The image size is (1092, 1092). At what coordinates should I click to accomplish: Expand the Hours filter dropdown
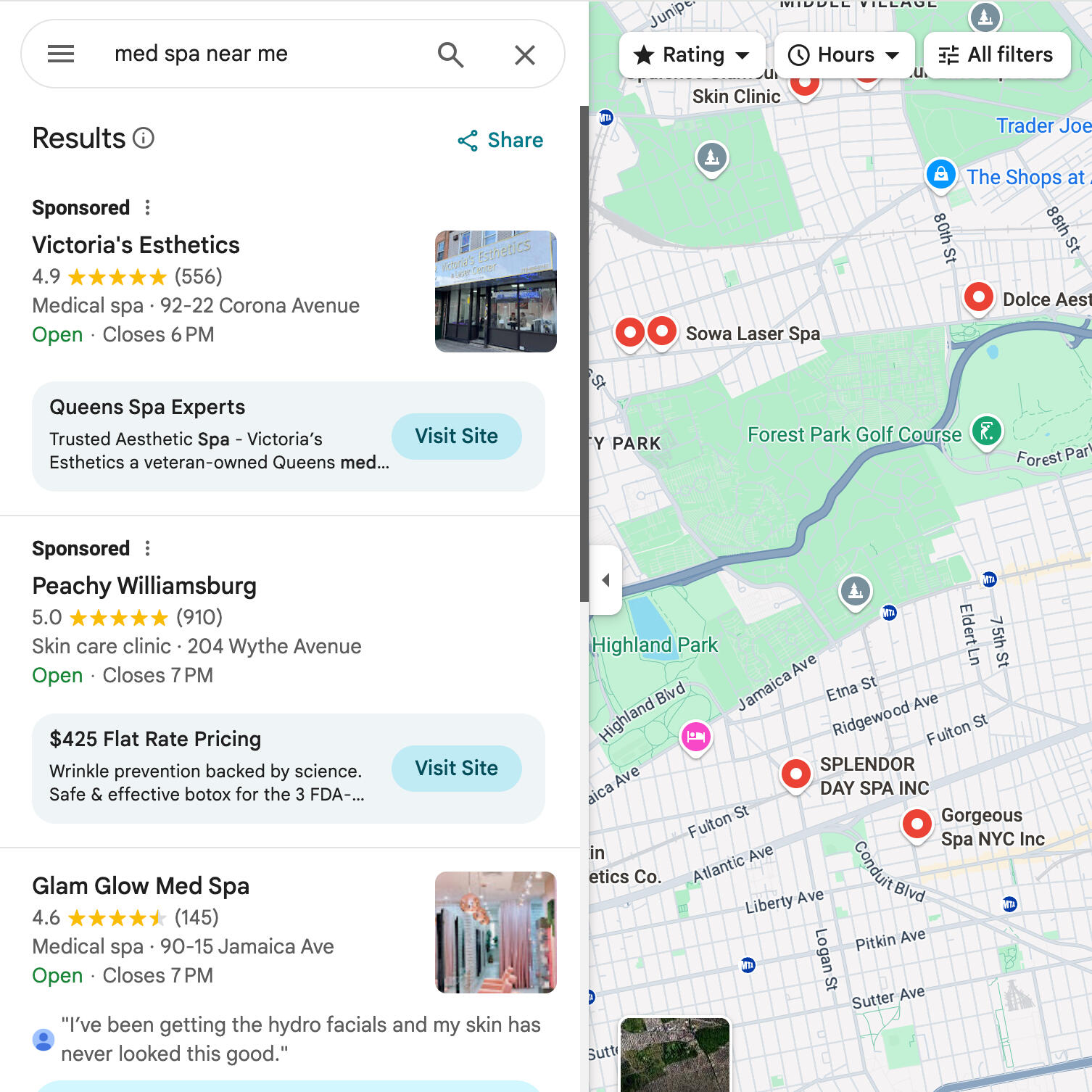[x=844, y=55]
